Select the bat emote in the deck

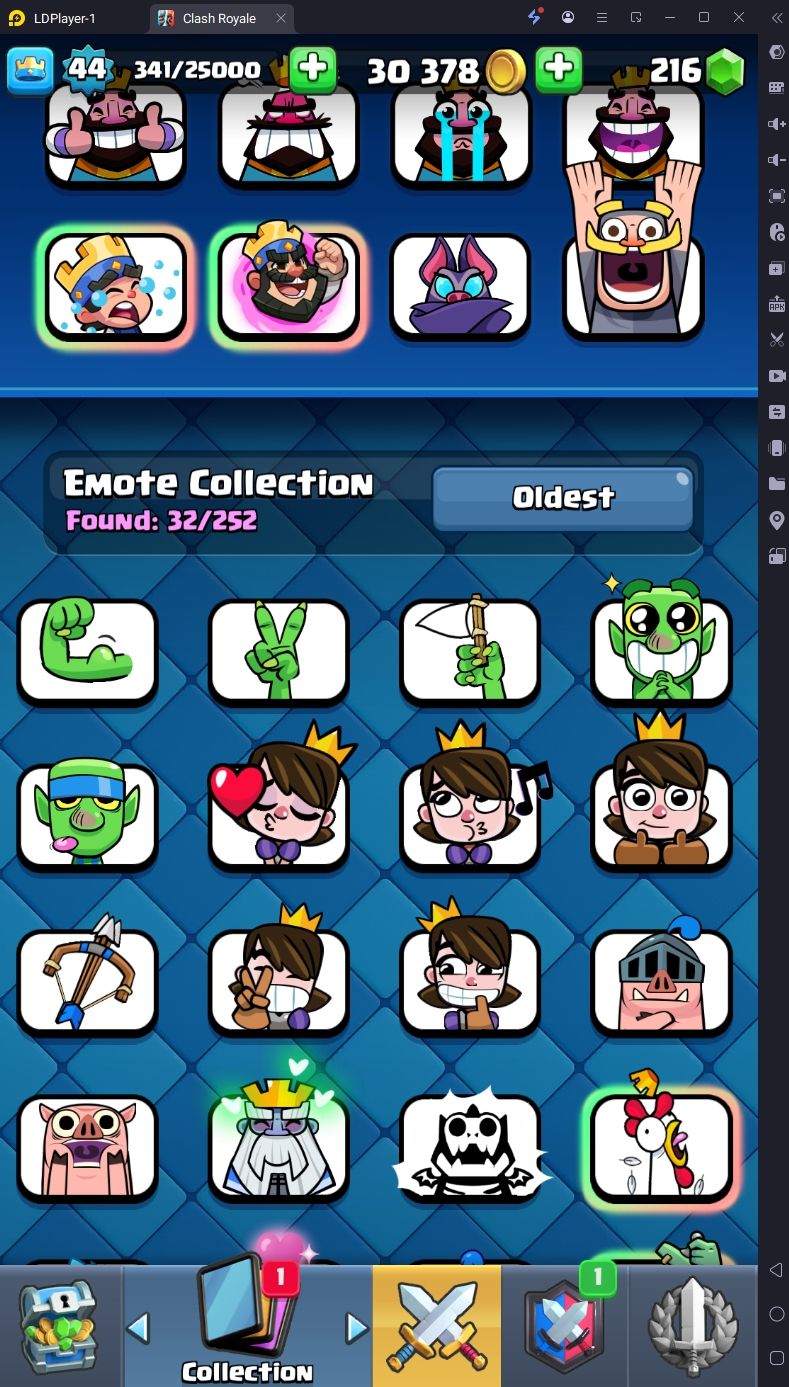click(x=460, y=287)
